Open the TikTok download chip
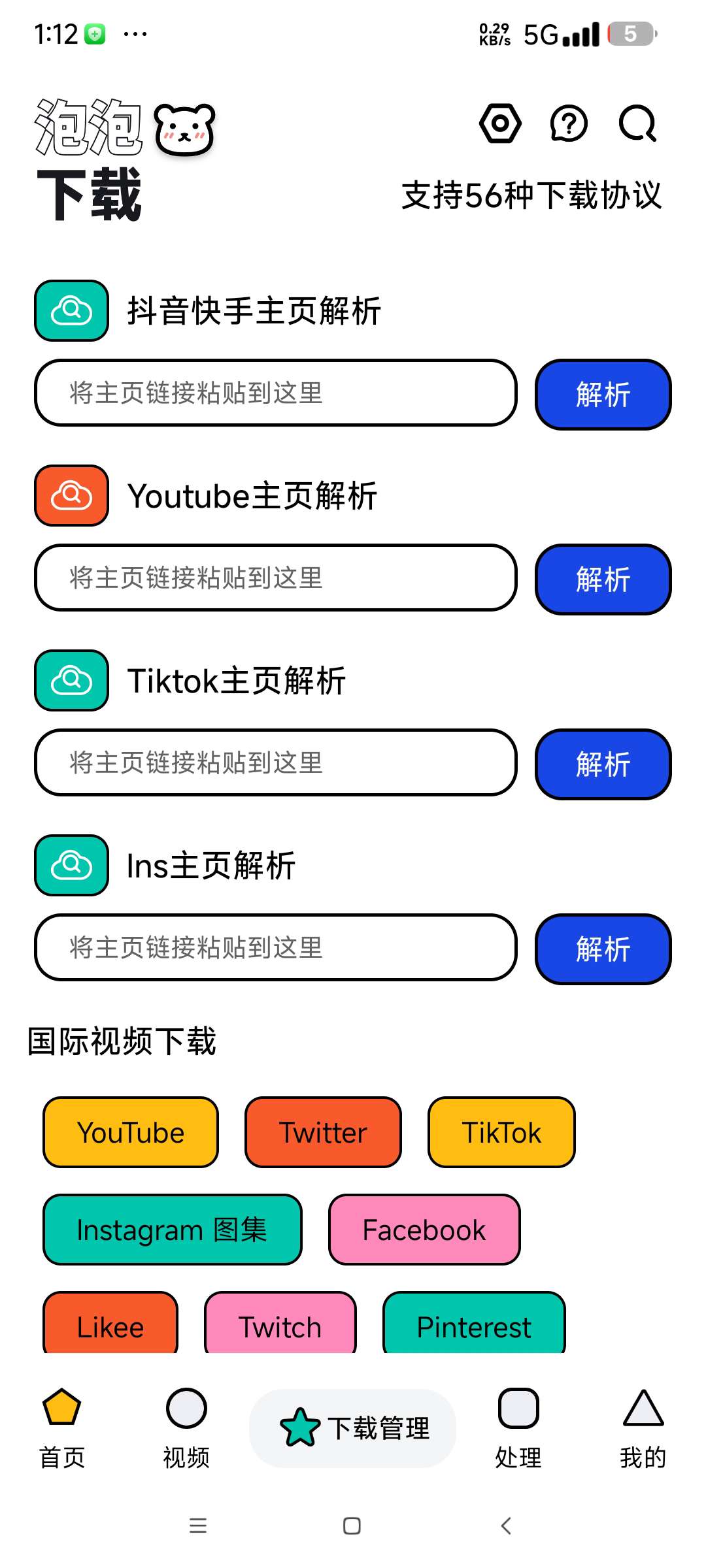 pyautogui.click(x=501, y=1132)
